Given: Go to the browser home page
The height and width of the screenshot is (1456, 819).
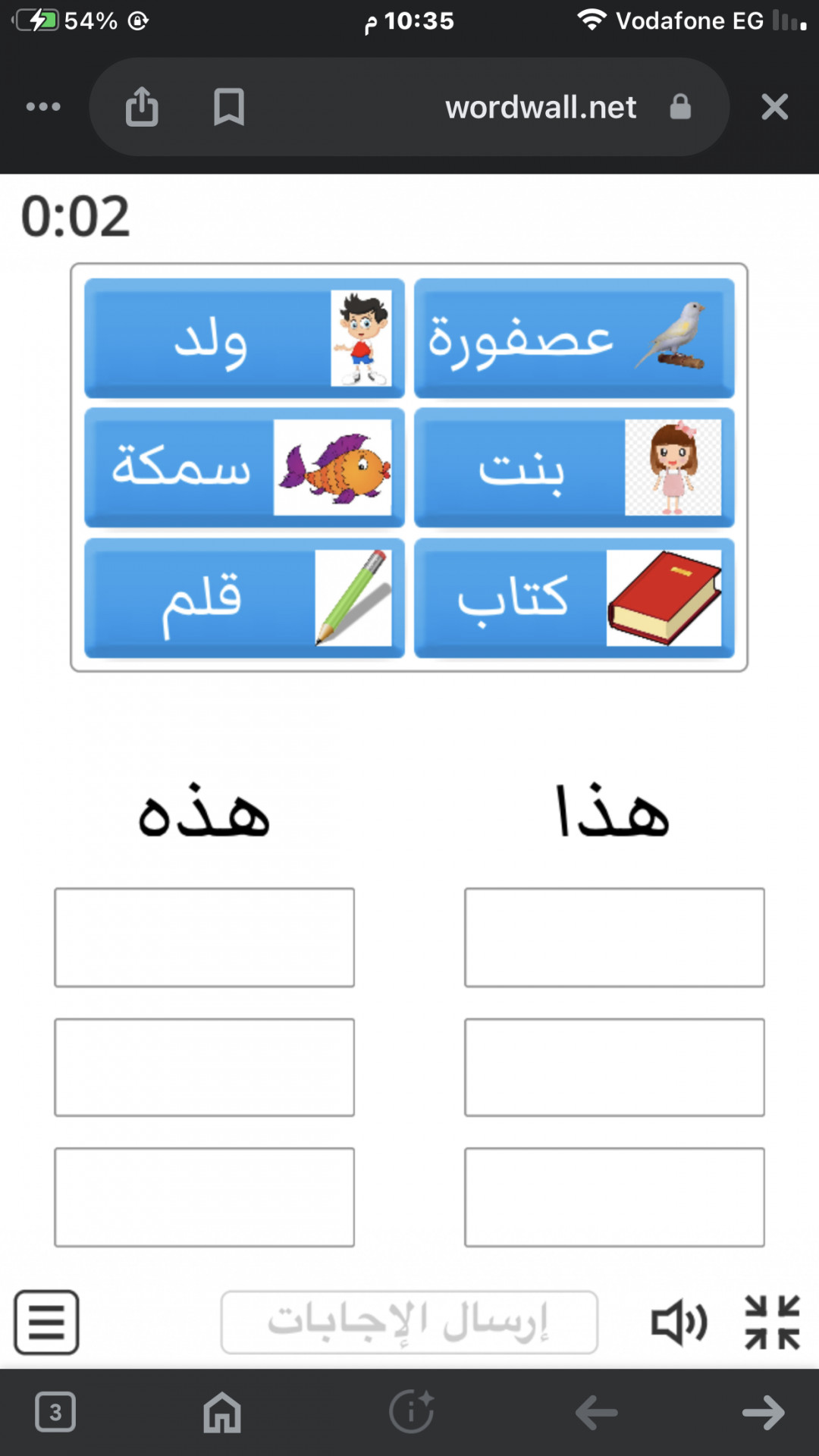Looking at the screenshot, I should pyautogui.click(x=222, y=1412).
